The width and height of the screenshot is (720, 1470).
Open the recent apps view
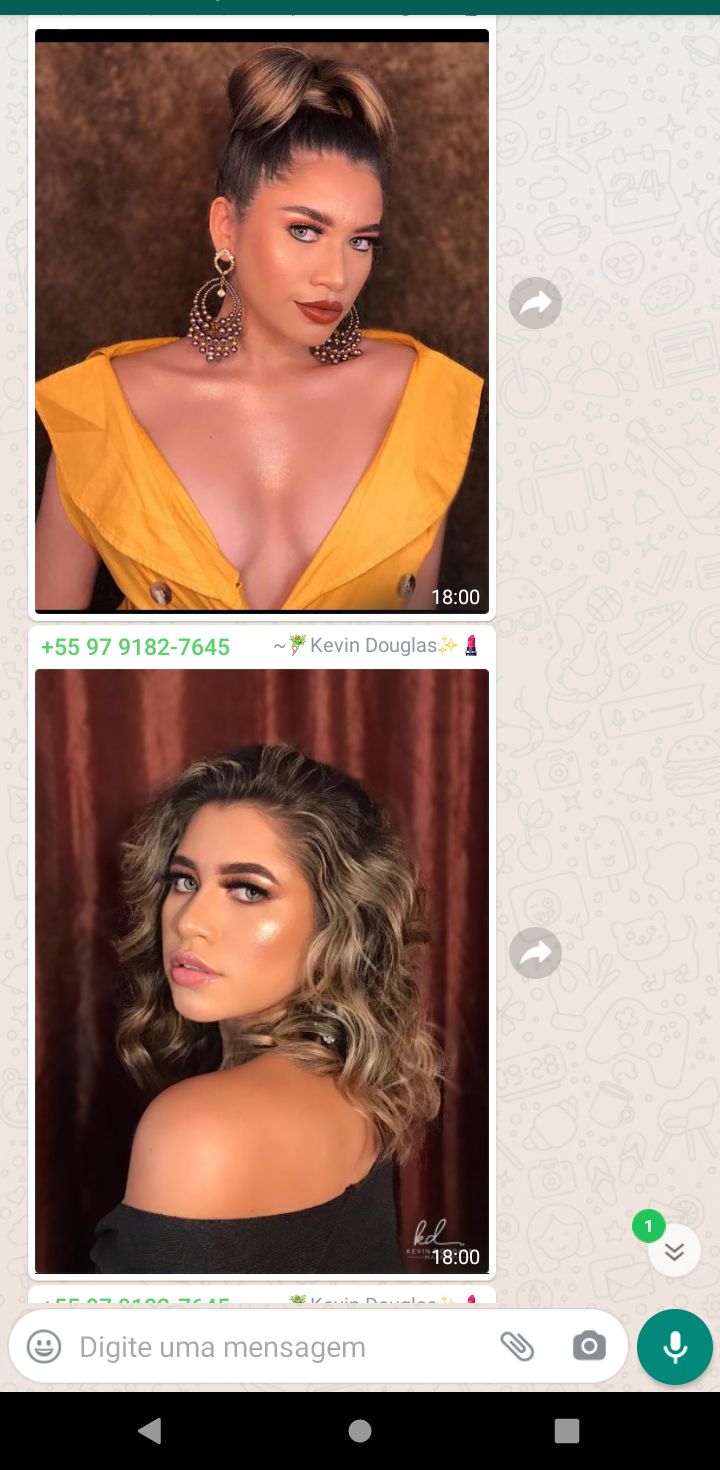pos(567,1431)
